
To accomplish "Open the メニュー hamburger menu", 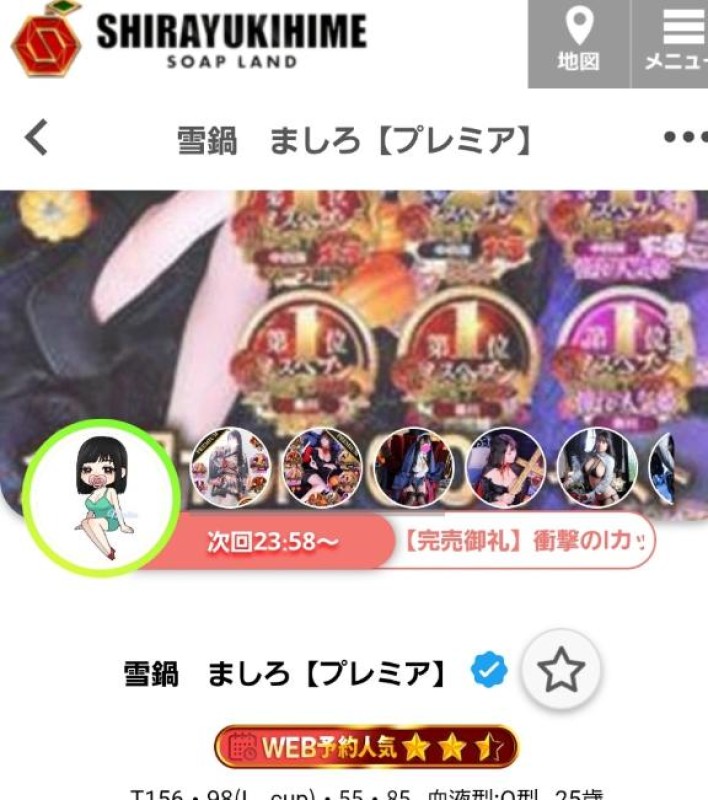I will [674, 42].
